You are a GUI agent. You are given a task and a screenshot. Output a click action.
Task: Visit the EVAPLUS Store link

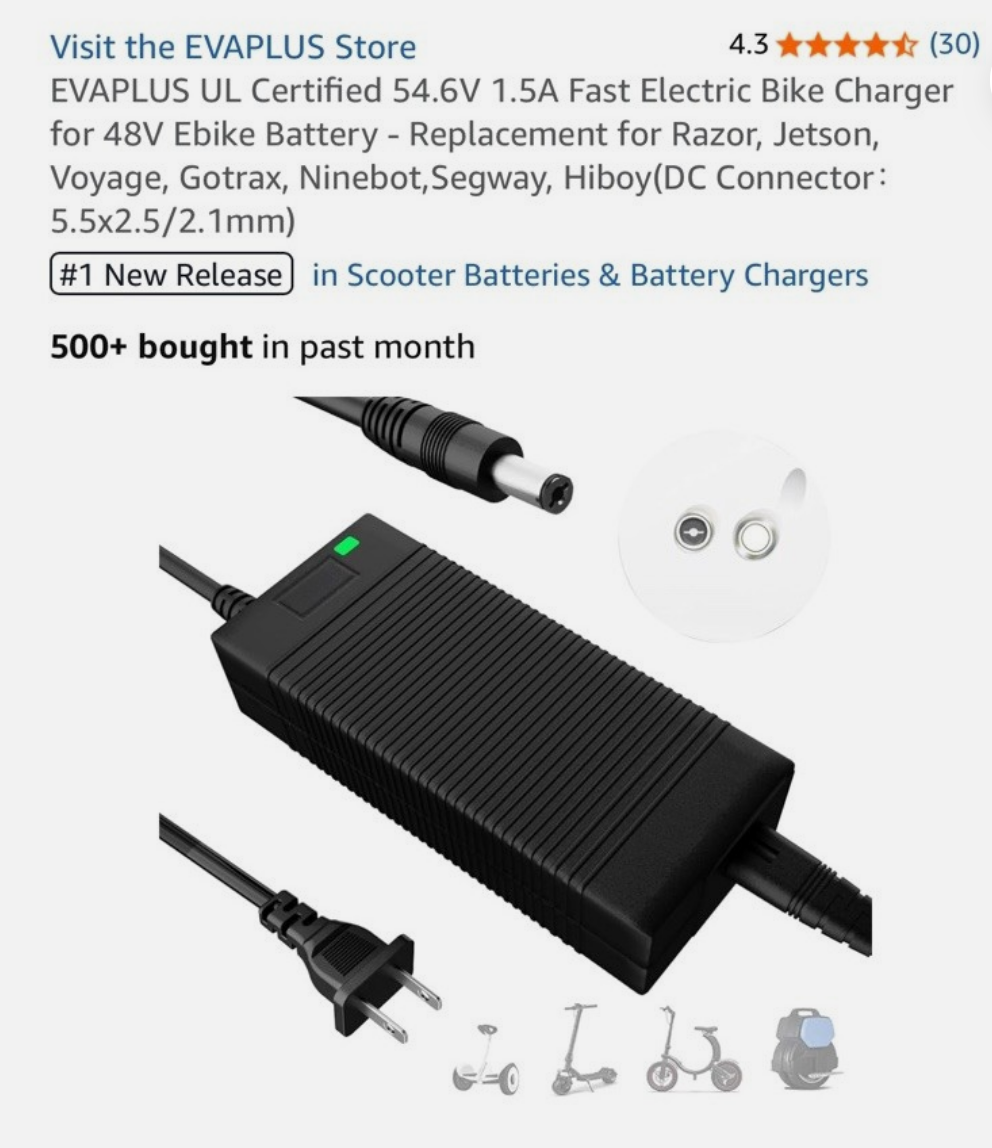point(233,47)
